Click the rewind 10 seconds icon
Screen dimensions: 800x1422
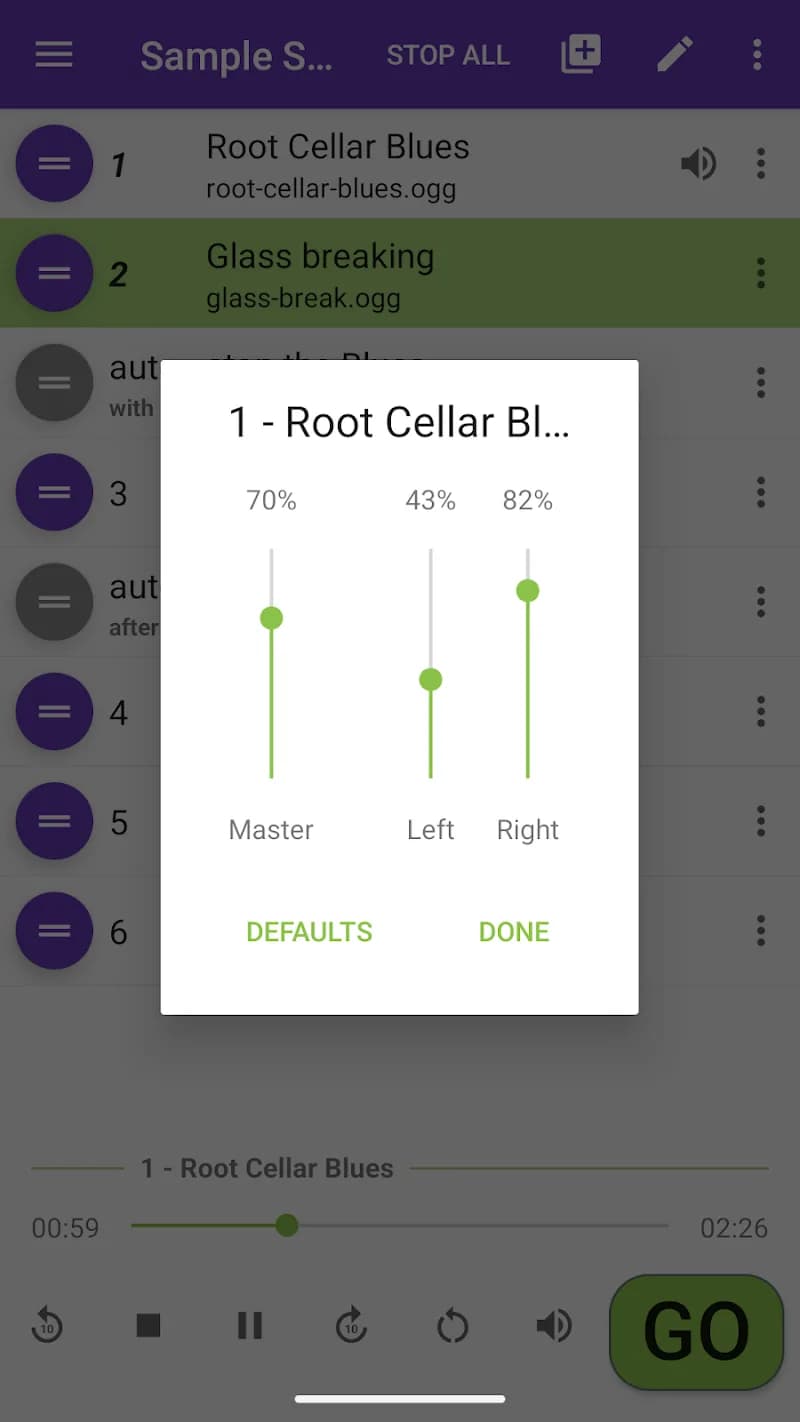tap(46, 1327)
